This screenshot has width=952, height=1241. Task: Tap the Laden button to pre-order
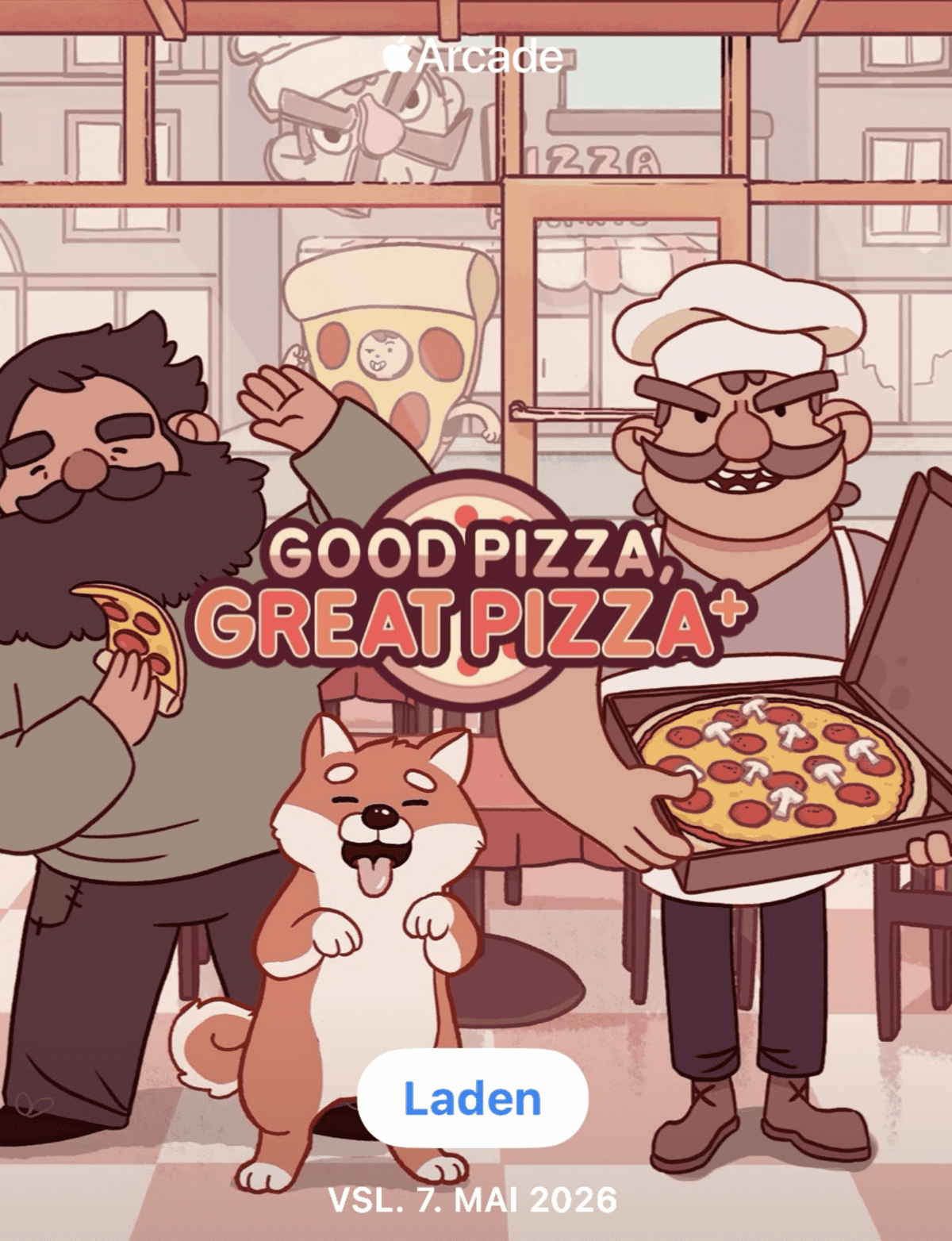[x=473, y=1098]
